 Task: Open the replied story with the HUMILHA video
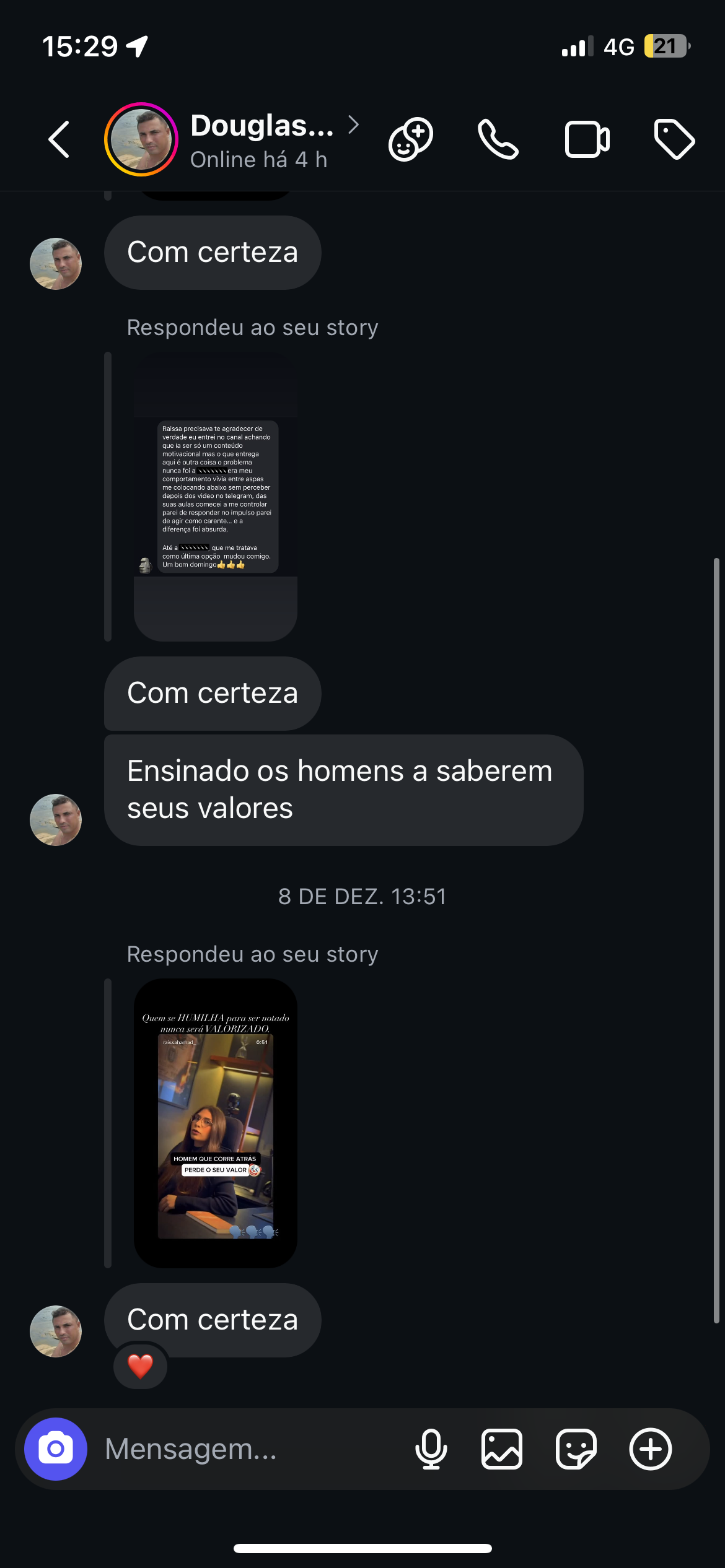click(x=215, y=1123)
